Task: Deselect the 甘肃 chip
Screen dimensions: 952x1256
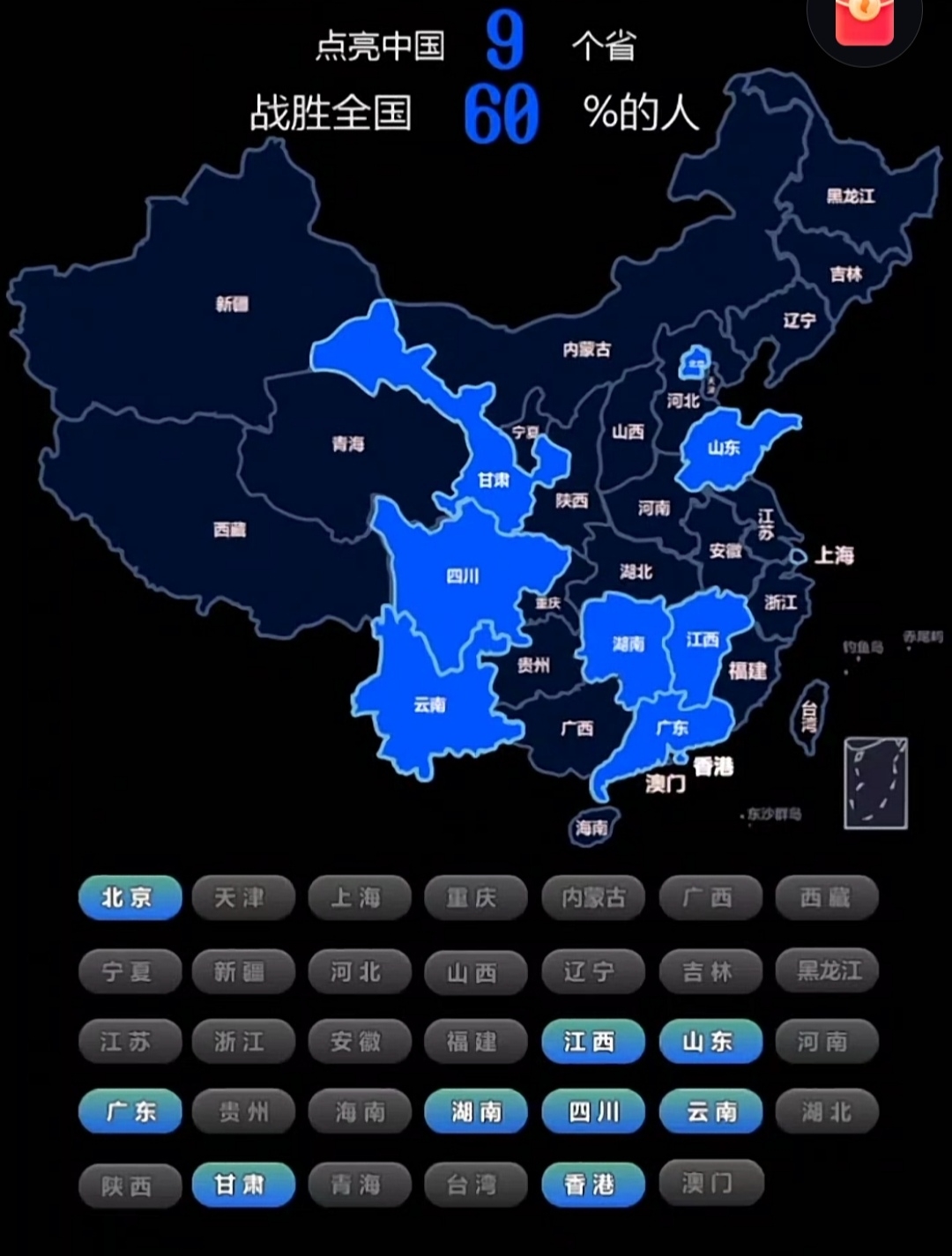Action: (242, 1185)
